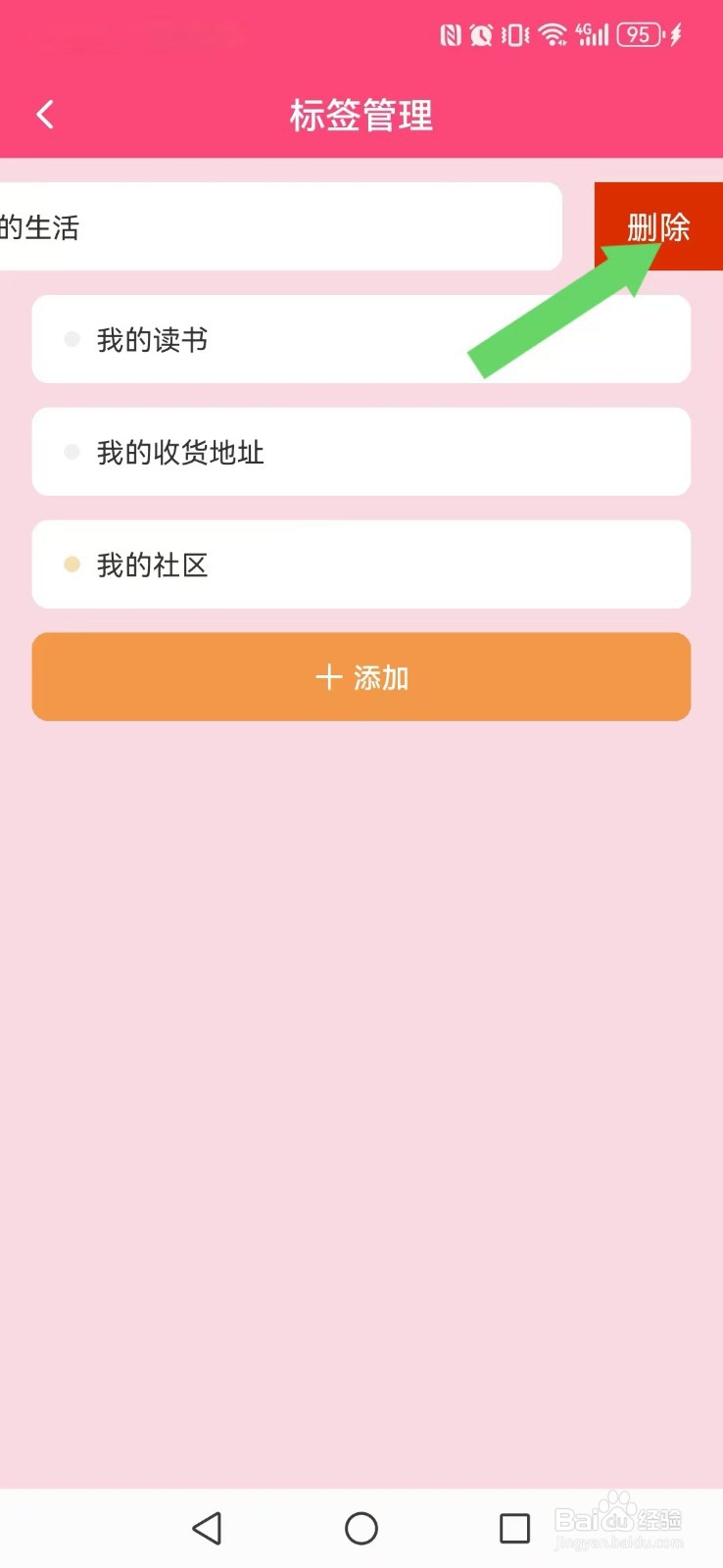
Task: Tap the vibrate mode status icon
Action: 513,33
